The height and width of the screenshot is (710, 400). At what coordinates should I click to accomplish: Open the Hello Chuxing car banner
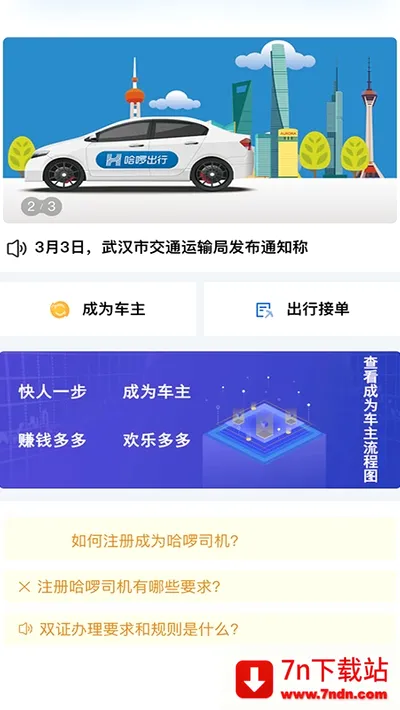tap(200, 130)
